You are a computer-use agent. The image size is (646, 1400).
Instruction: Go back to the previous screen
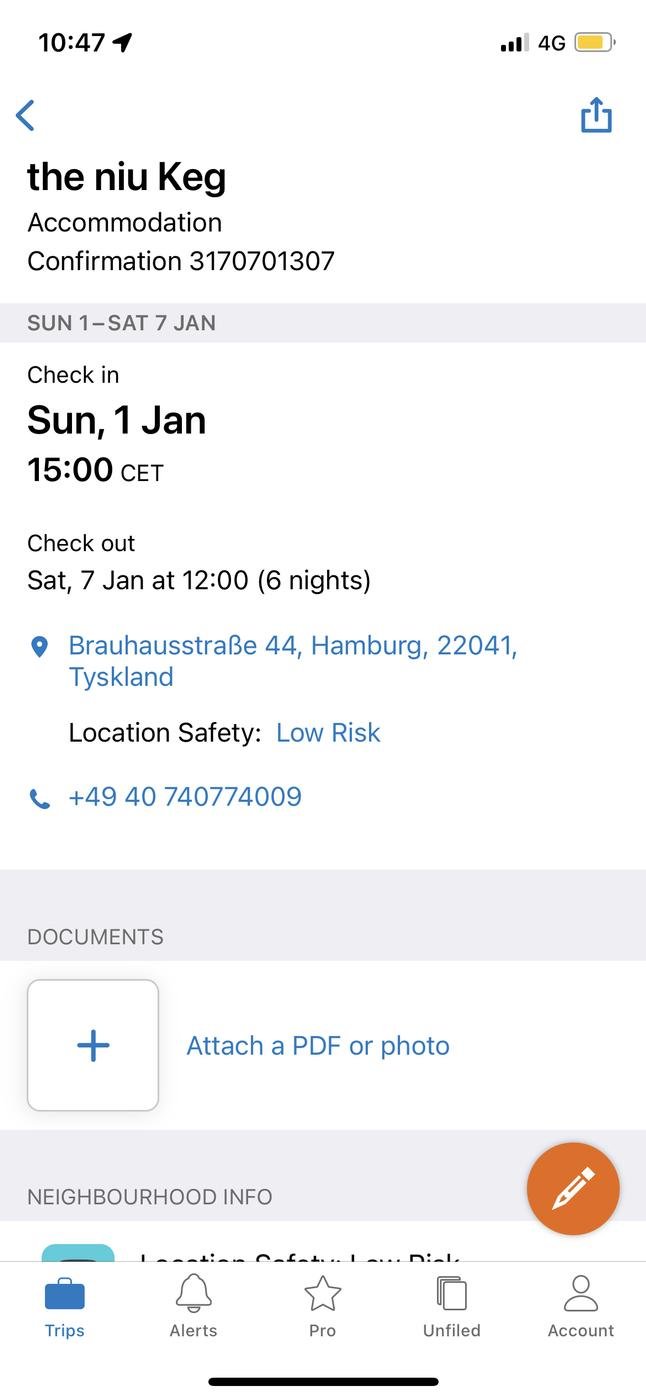pyautogui.click(x=26, y=116)
